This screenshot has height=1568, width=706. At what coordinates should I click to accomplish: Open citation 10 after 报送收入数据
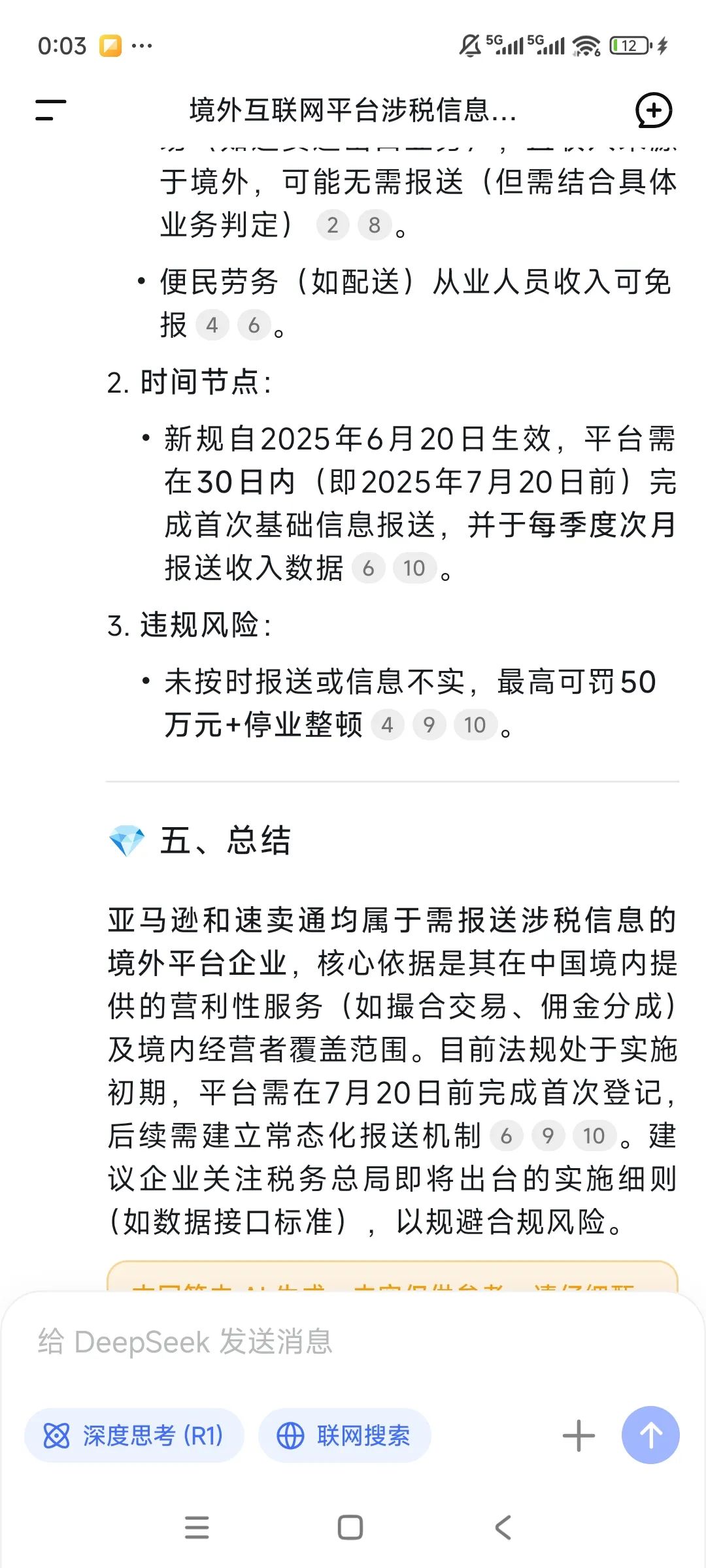(414, 568)
